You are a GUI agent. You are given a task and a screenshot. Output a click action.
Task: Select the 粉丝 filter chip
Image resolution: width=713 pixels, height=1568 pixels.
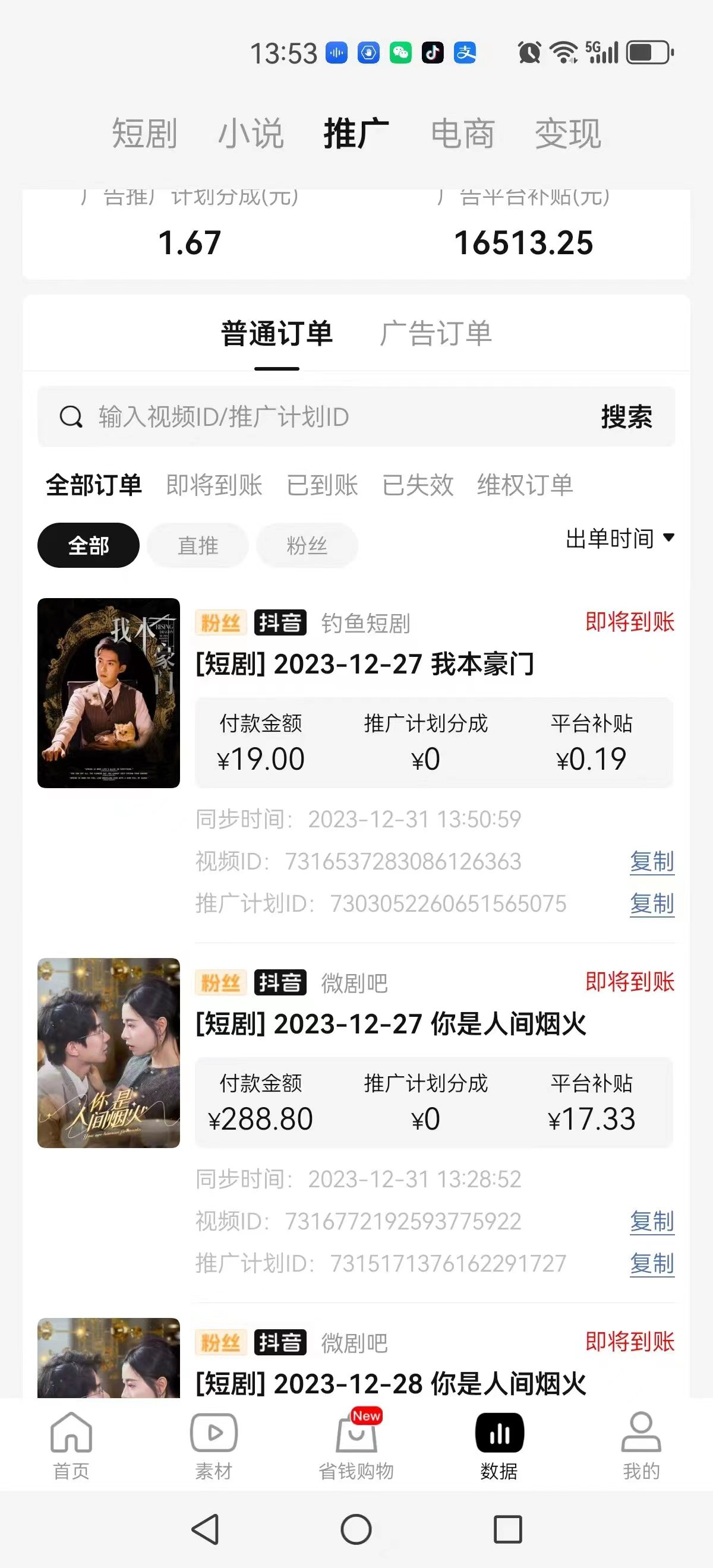(x=307, y=545)
